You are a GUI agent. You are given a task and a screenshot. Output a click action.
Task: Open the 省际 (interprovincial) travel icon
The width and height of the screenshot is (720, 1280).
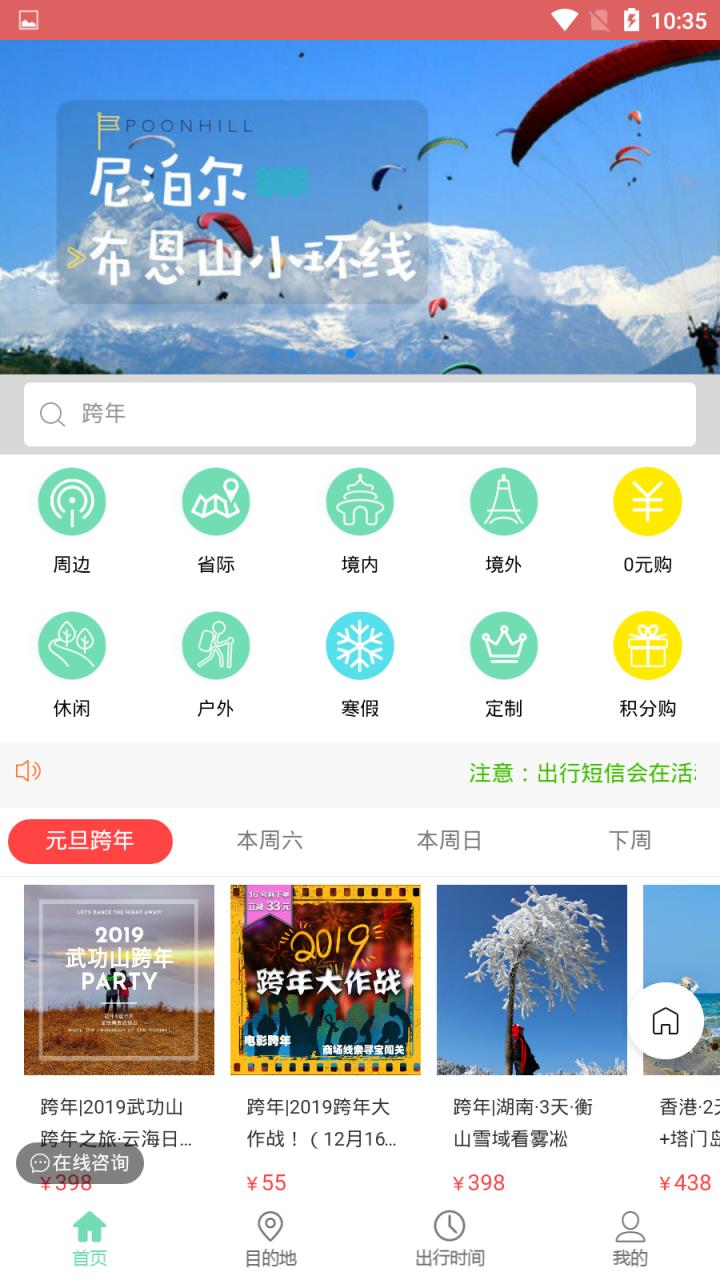(215, 501)
